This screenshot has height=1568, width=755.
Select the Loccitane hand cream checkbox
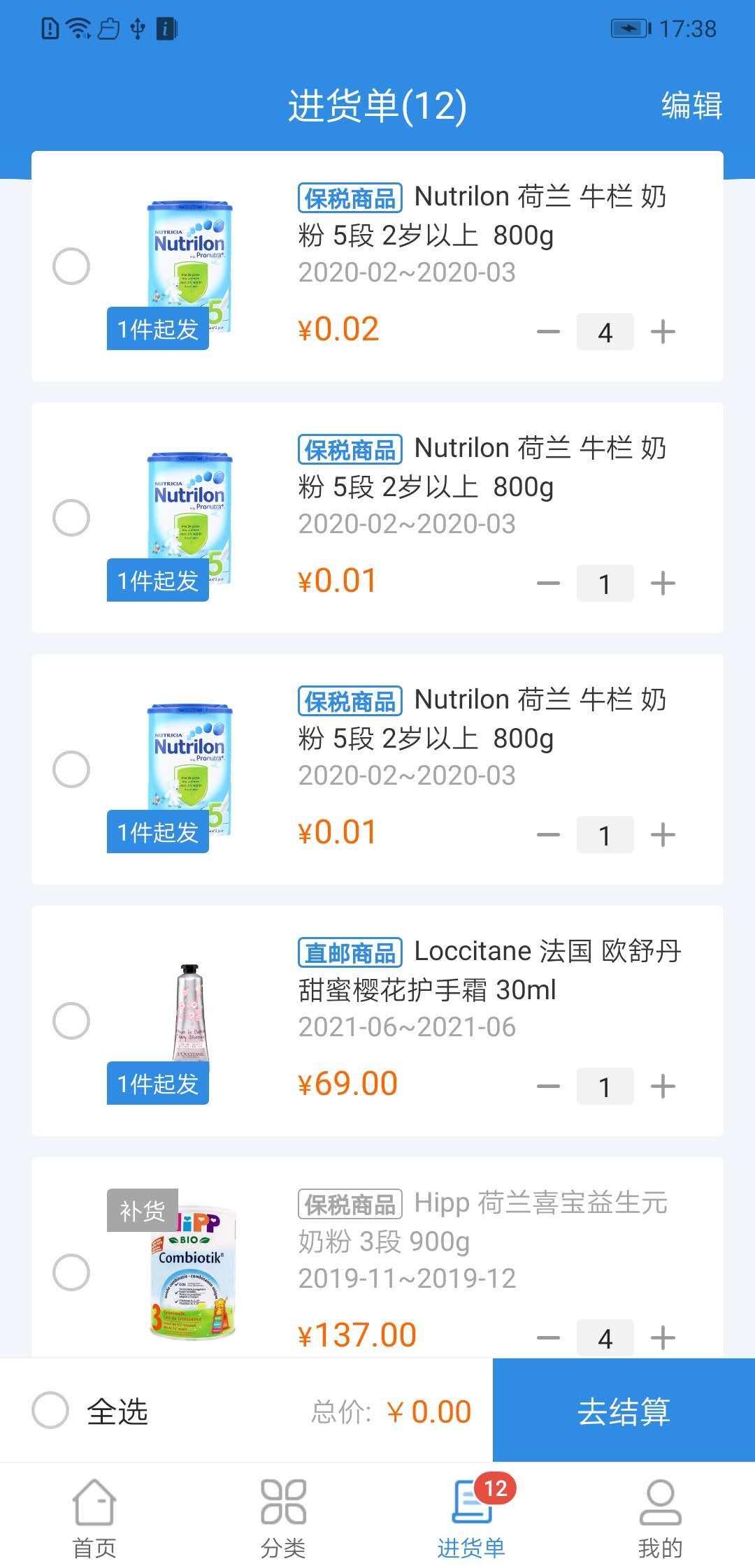click(x=72, y=1021)
